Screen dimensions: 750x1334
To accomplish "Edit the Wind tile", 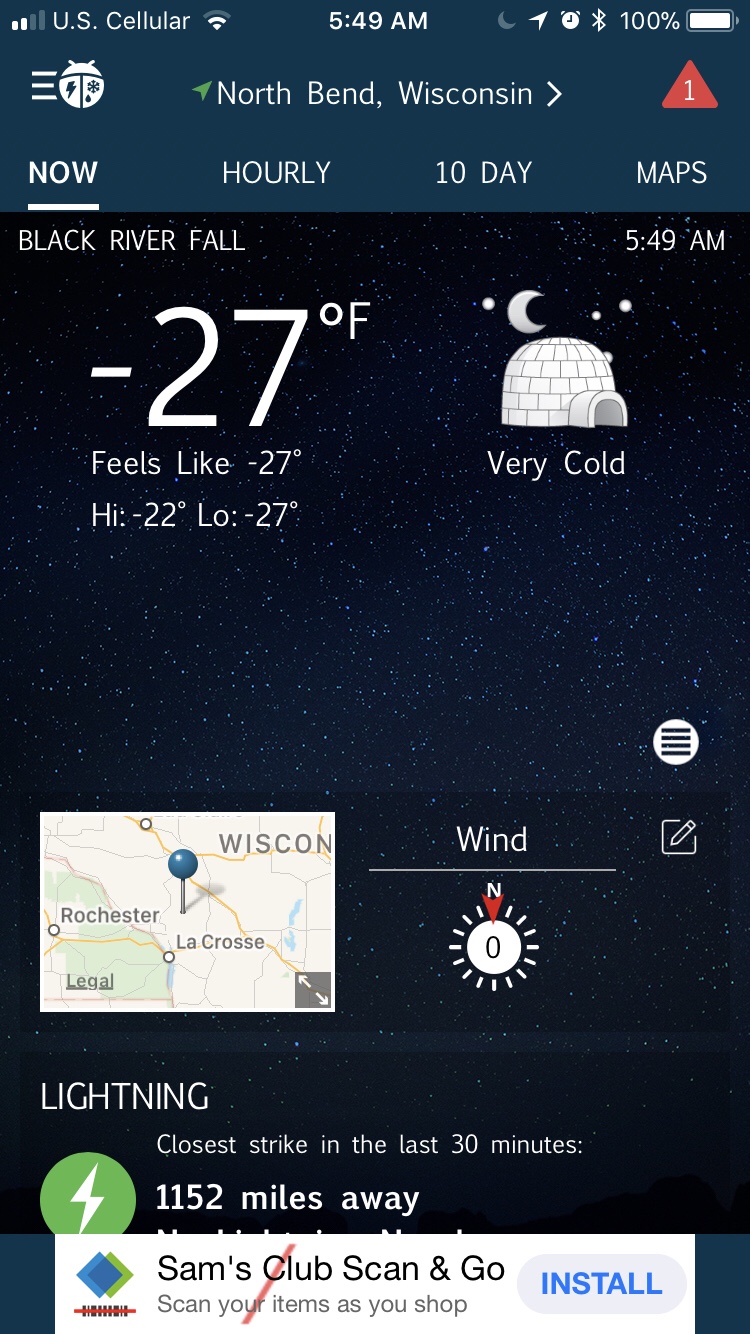I will [679, 837].
